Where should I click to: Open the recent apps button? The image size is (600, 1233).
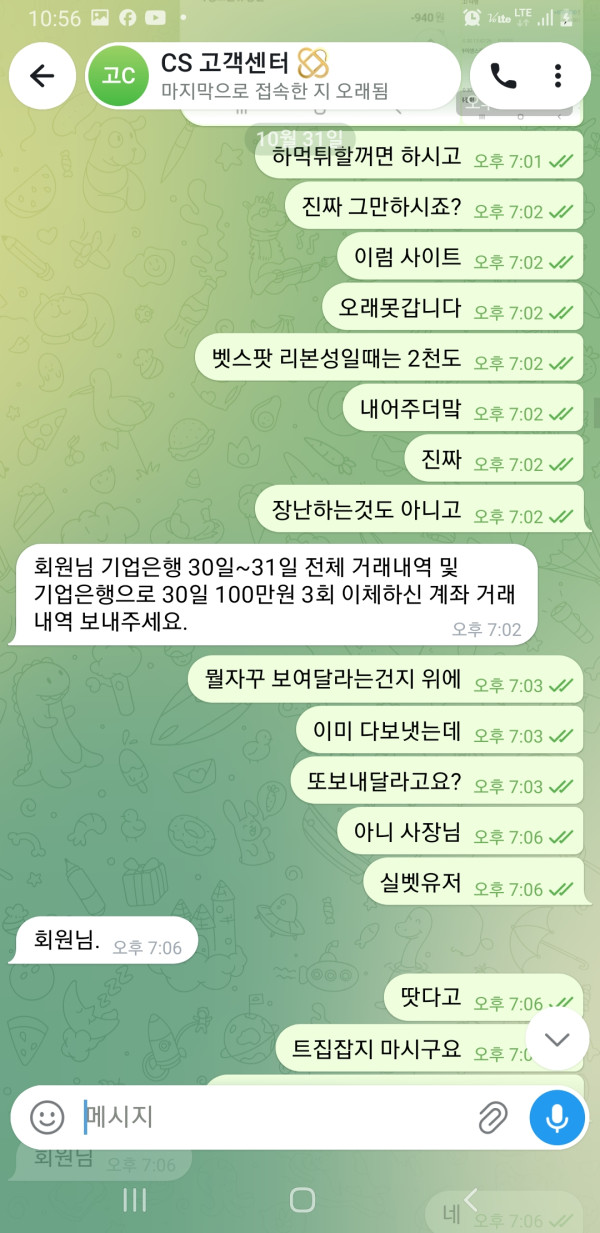click(135, 1200)
